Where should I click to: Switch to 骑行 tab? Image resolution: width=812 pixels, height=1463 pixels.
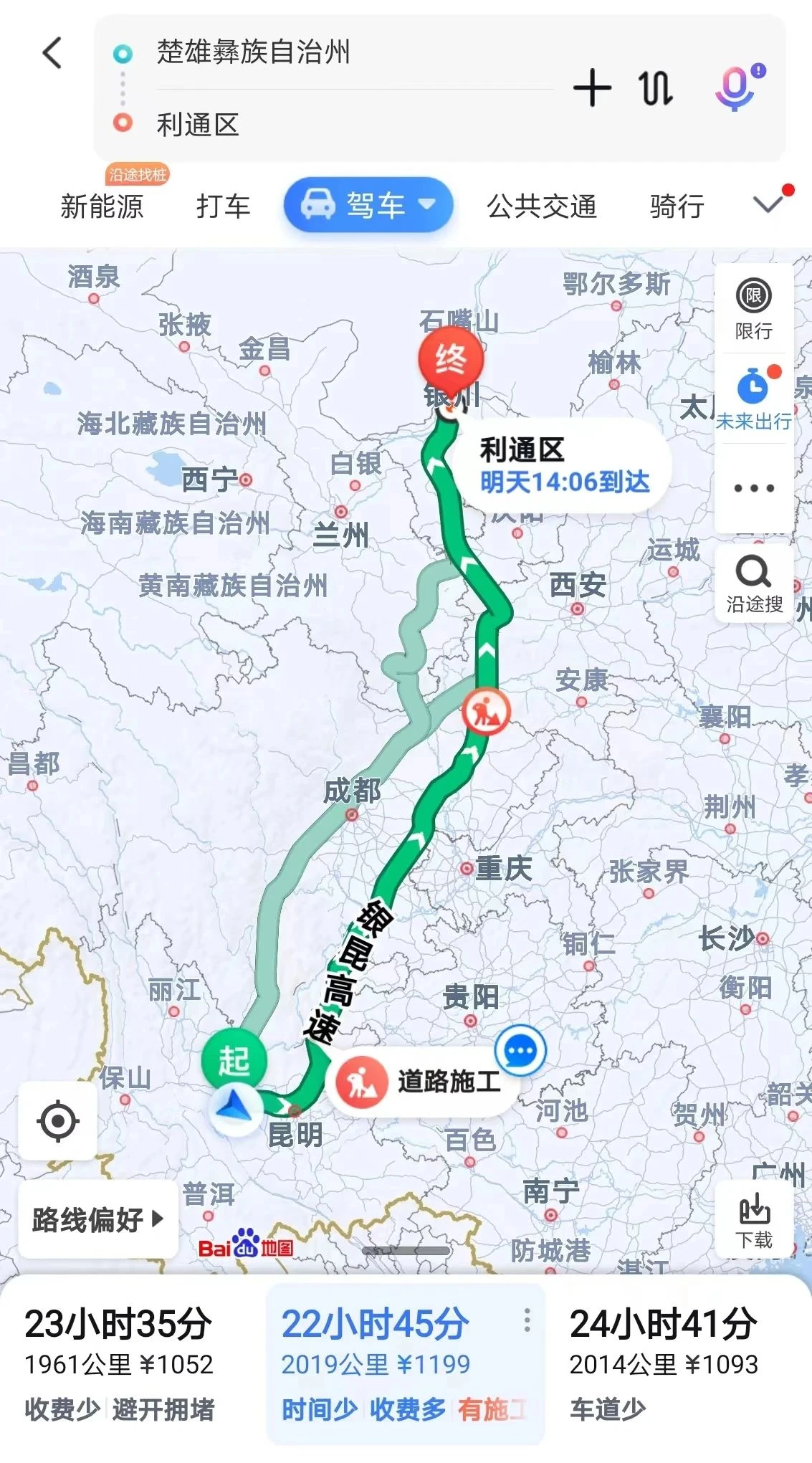pos(677,206)
